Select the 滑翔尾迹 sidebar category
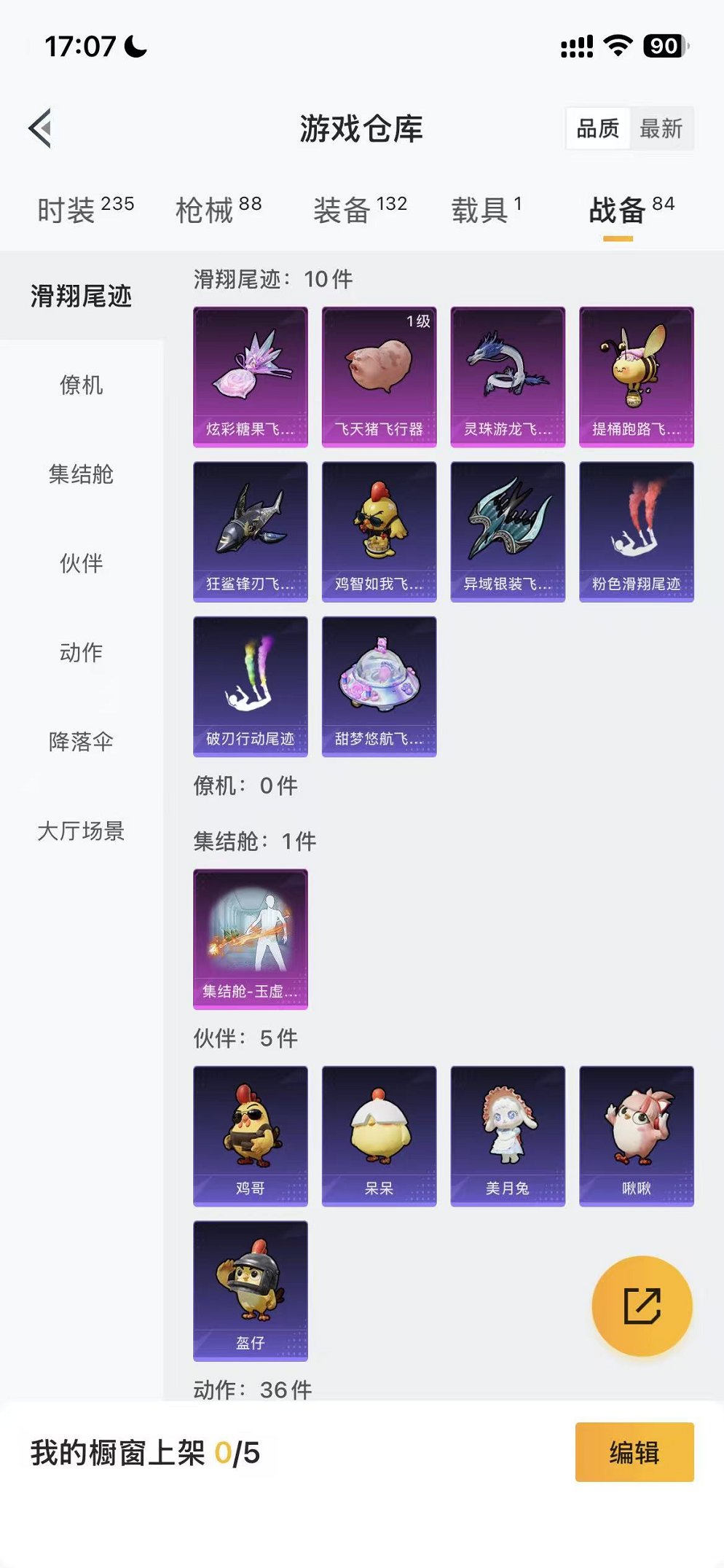Screen dimensions: 724x1568 point(82,297)
